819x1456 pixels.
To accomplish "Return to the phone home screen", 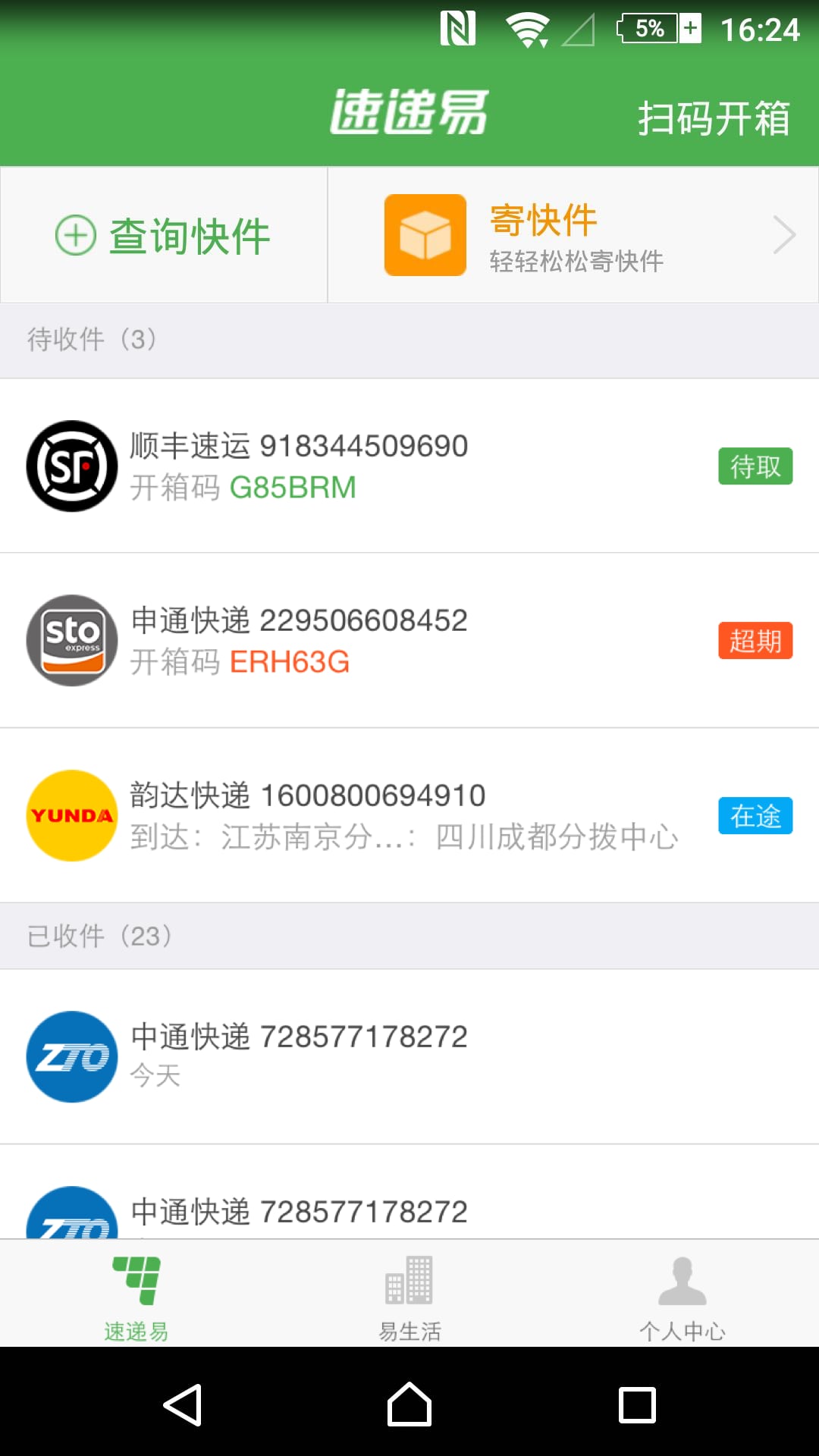I will [409, 1404].
